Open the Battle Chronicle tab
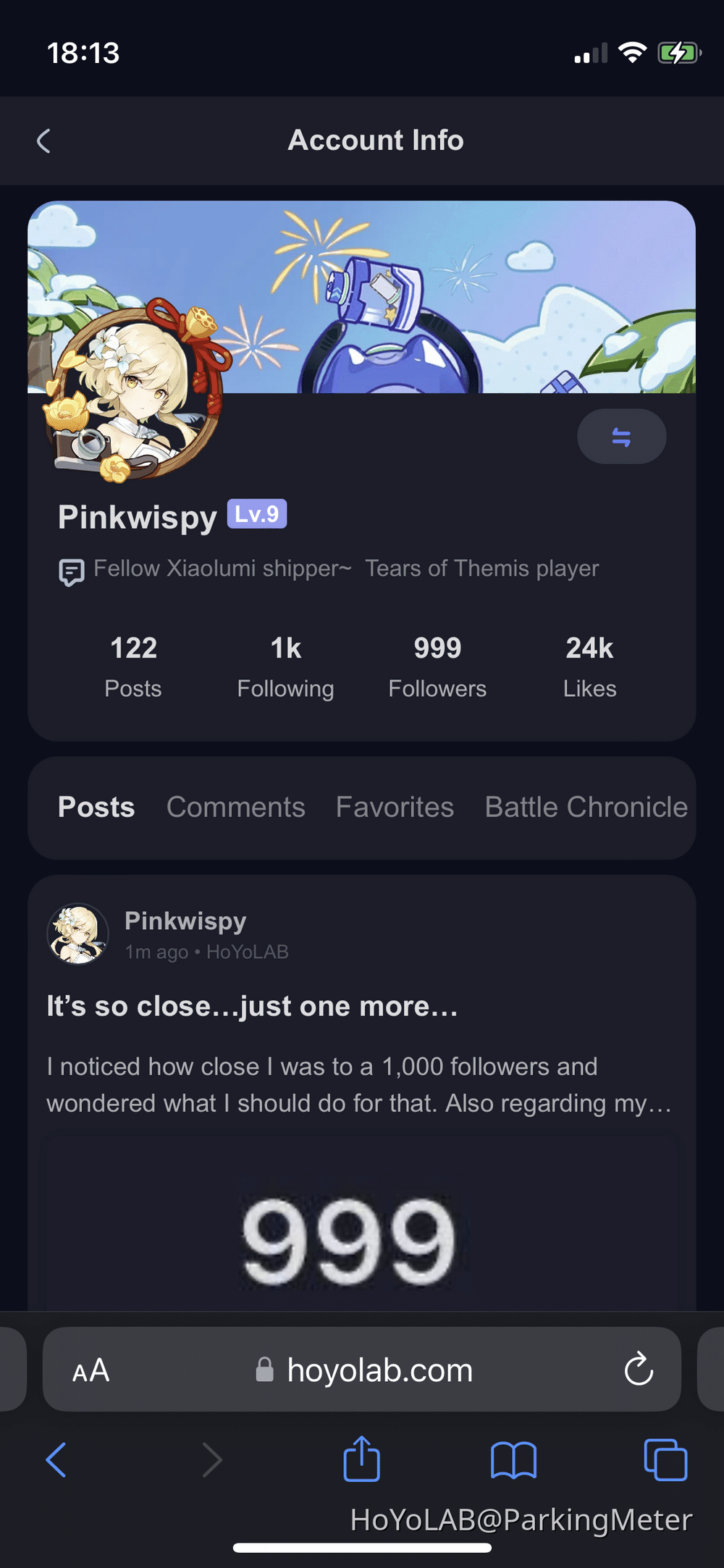The image size is (724, 1568). tap(586, 807)
